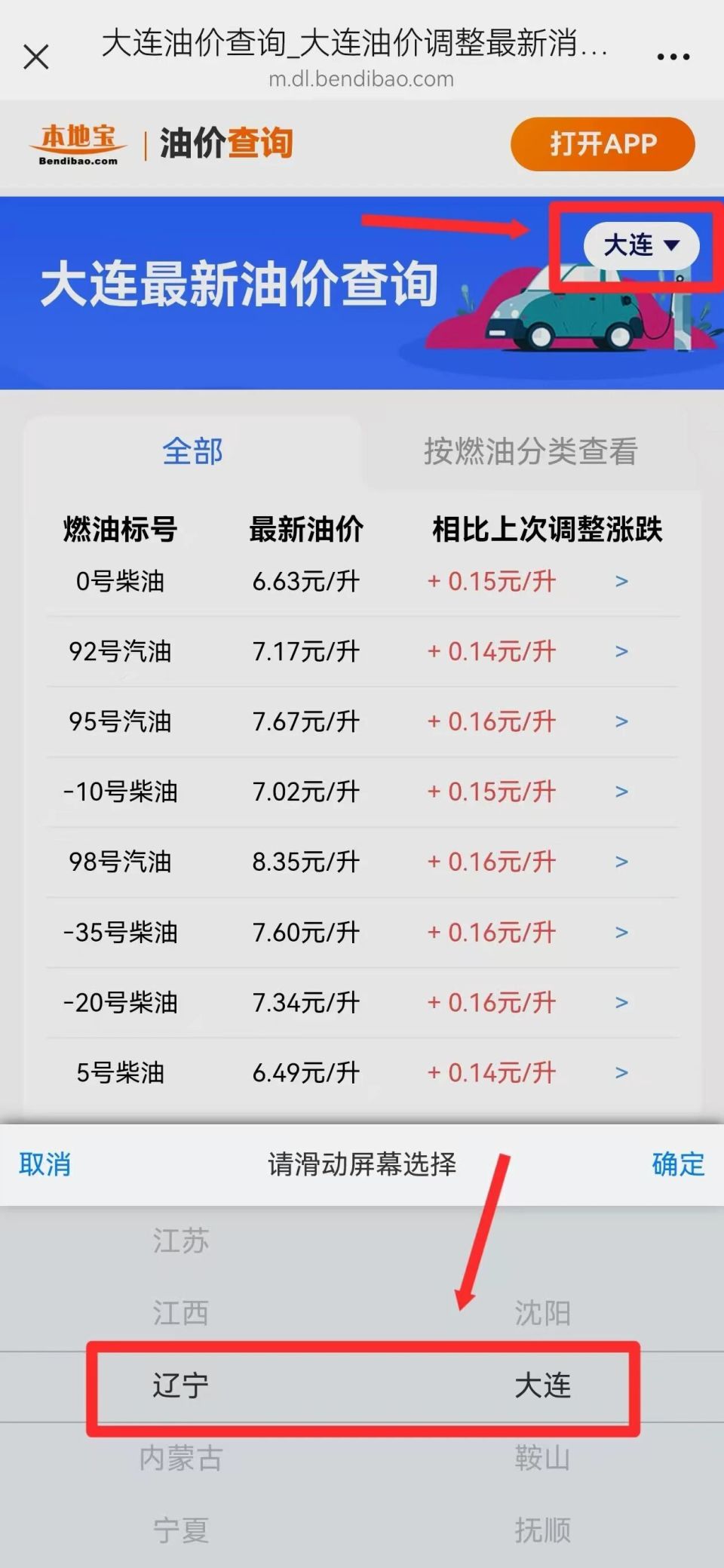Open the 大连 city dropdown
Viewport: 724px width, 1568px height.
(x=641, y=244)
